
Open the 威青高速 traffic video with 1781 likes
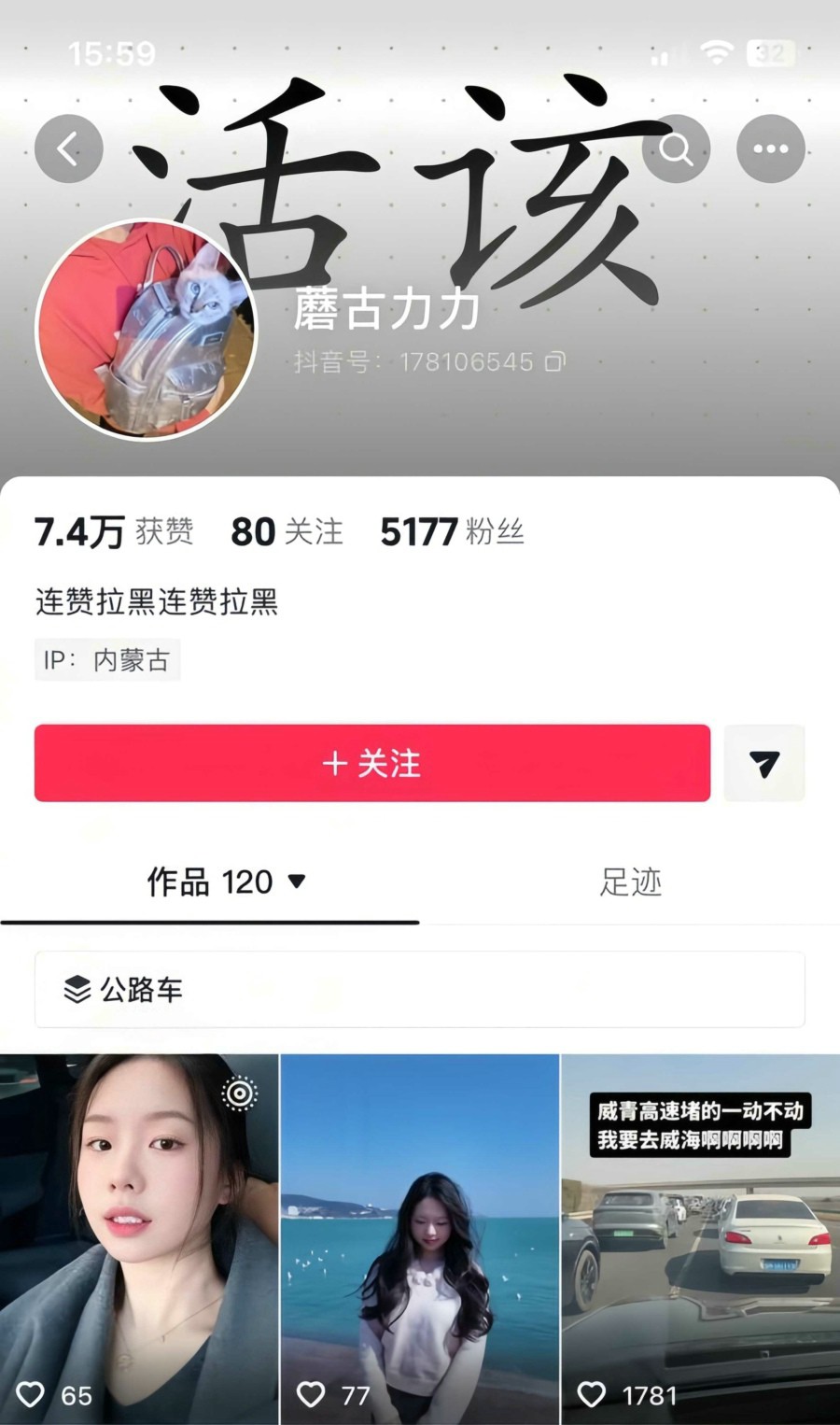click(700, 1237)
